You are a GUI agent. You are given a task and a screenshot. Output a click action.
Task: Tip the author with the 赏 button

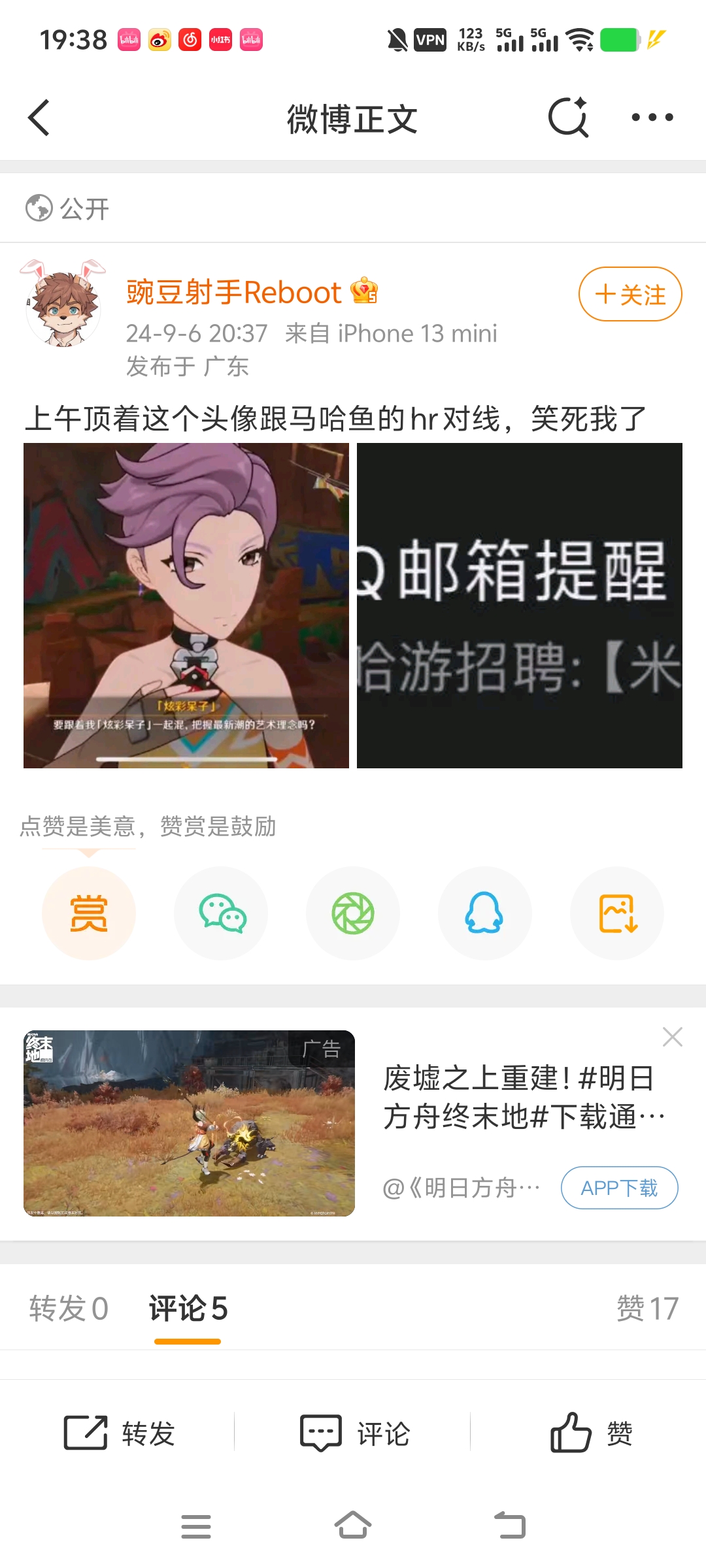(89, 913)
